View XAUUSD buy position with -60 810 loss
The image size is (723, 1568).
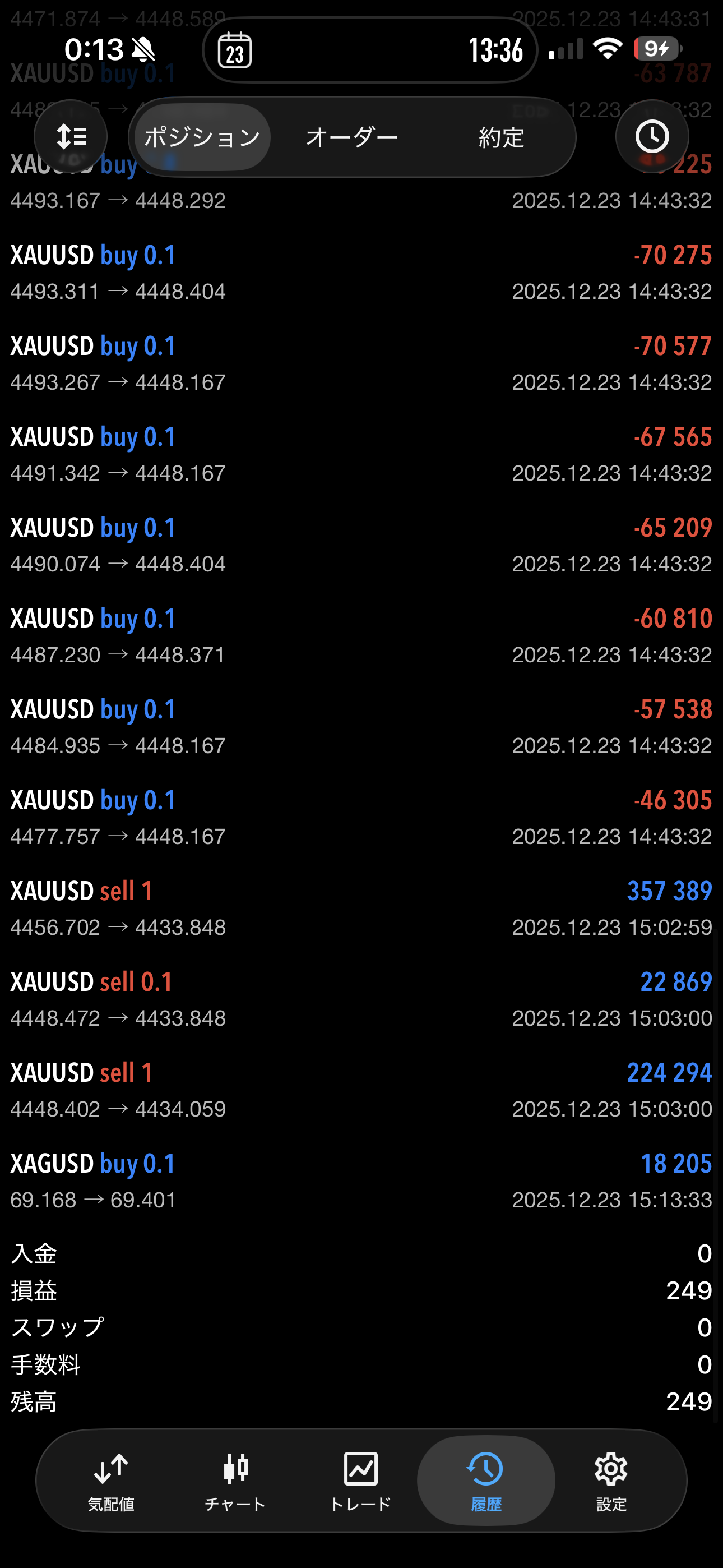click(361, 636)
